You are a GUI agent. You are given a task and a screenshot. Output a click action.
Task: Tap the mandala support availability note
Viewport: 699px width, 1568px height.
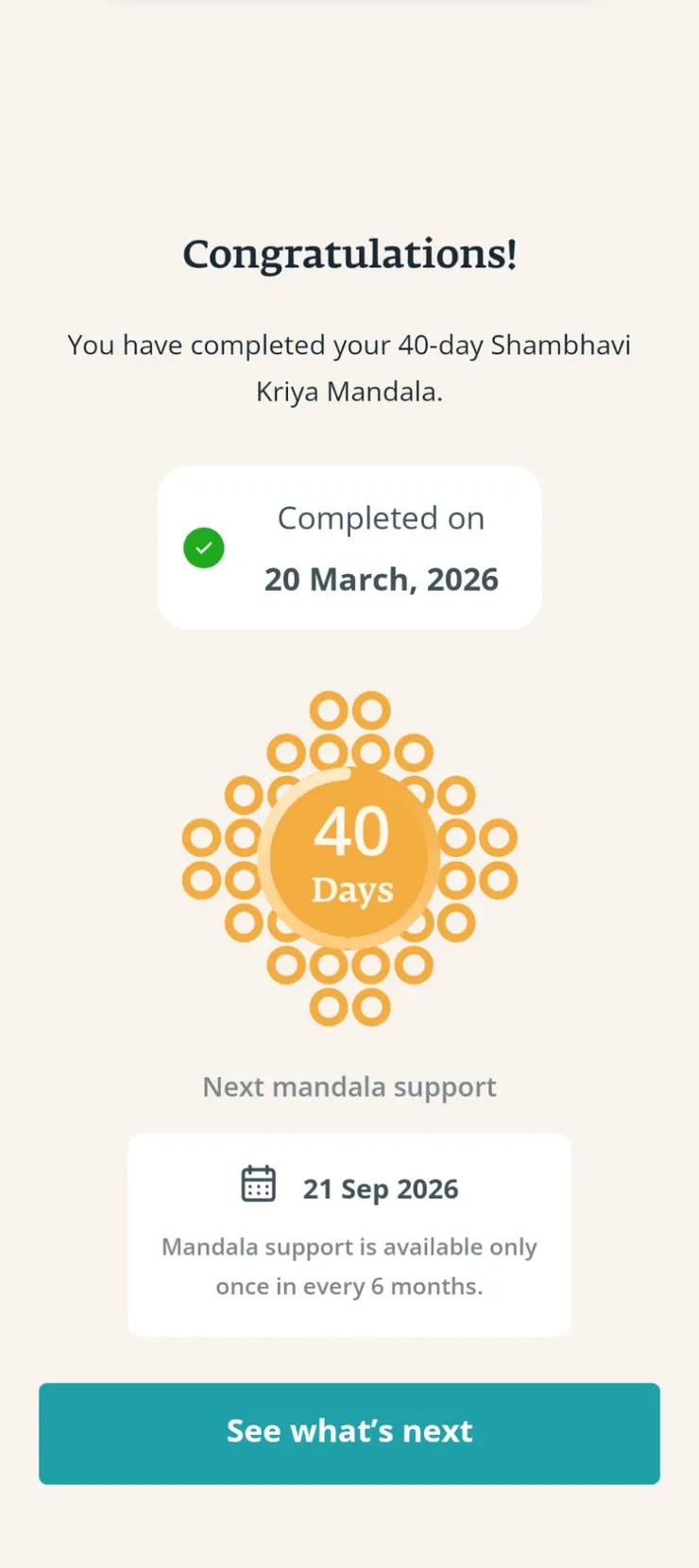pos(349,1265)
